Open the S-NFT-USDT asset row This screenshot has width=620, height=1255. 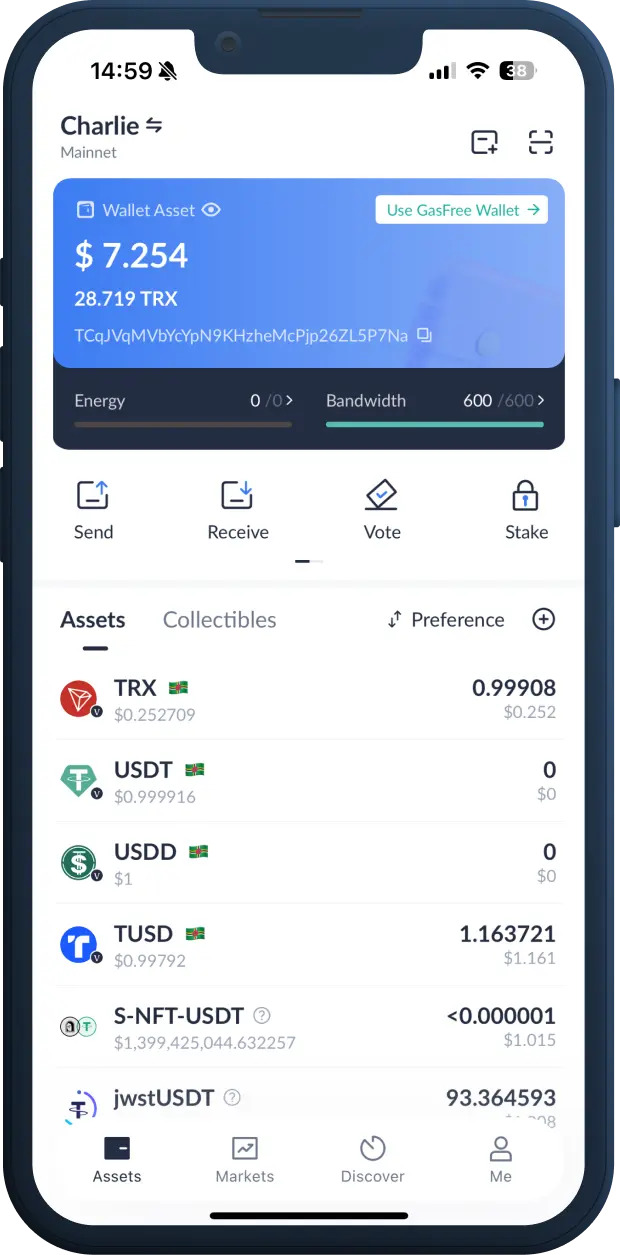click(x=308, y=1027)
